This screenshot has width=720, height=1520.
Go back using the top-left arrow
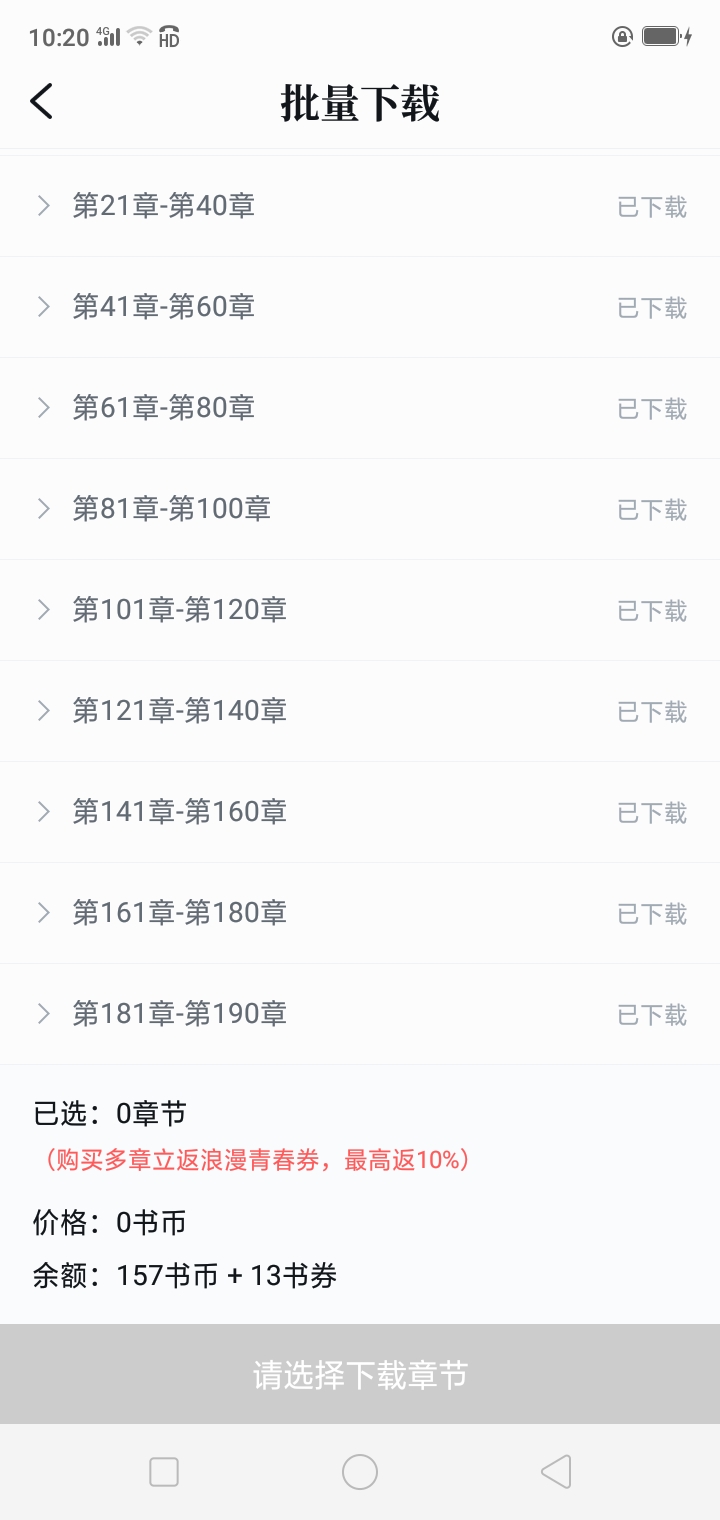(41, 102)
